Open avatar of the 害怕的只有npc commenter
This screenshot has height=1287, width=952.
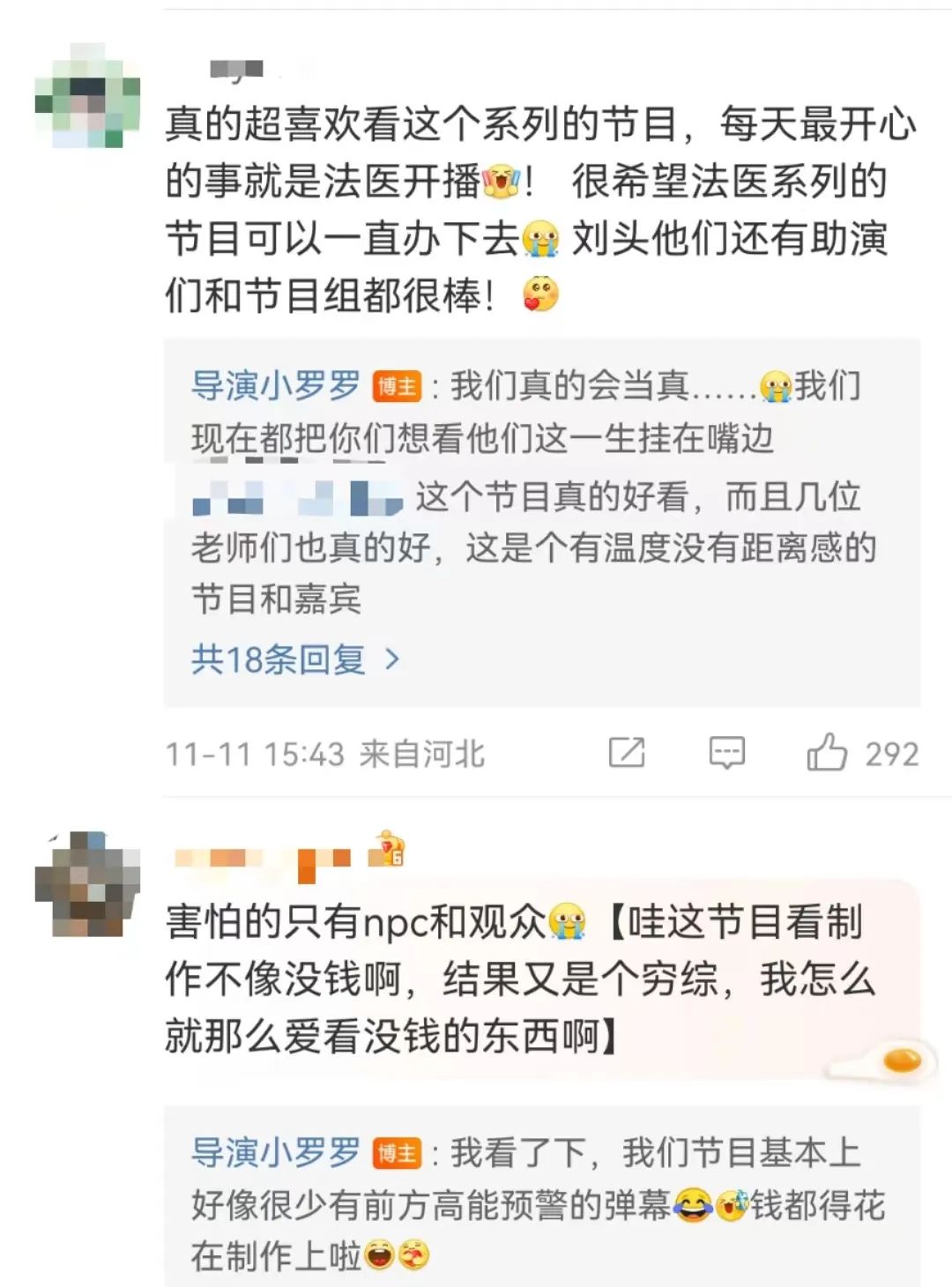pyautogui.click(x=87, y=884)
